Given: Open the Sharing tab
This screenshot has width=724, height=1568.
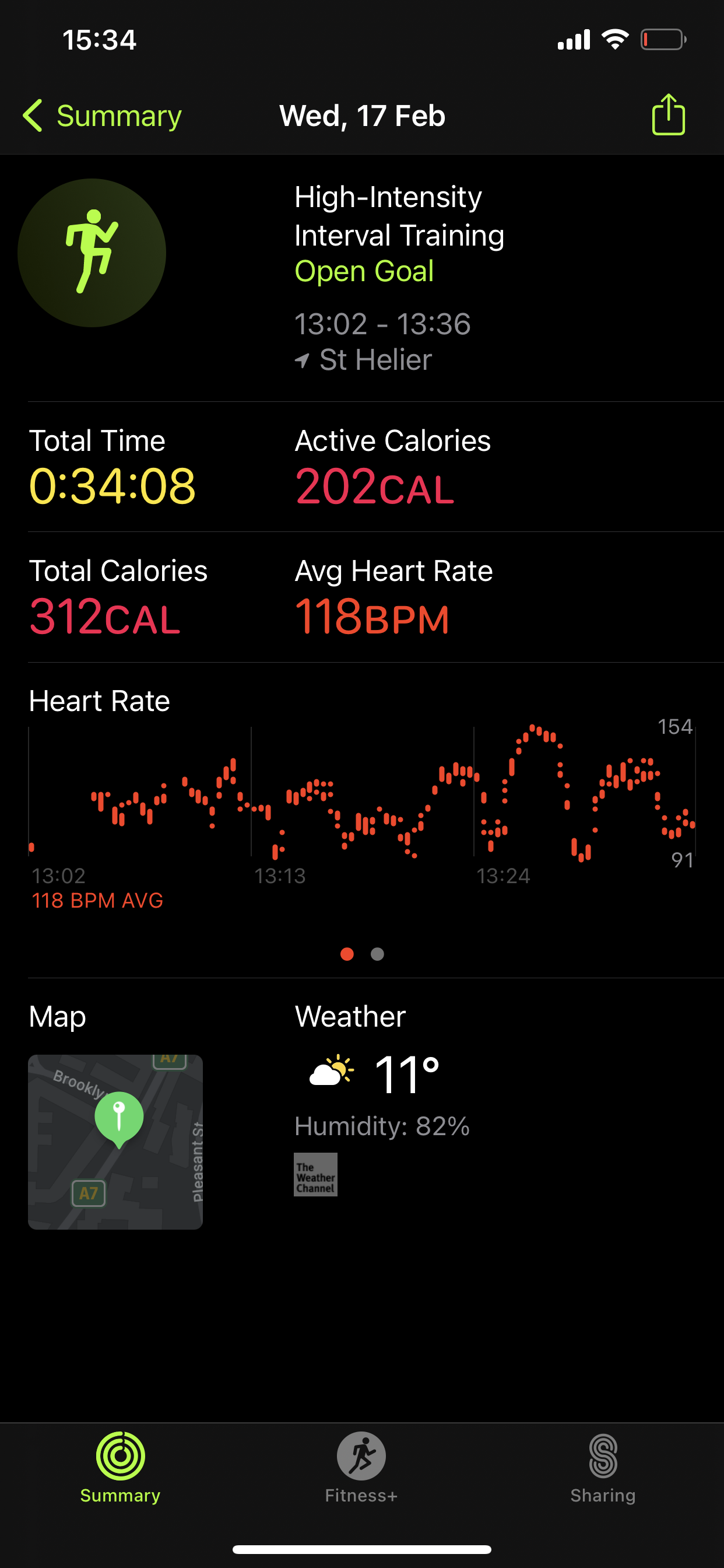Looking at the screenshot, I should pyautogui.click(x=602, y=1467).
